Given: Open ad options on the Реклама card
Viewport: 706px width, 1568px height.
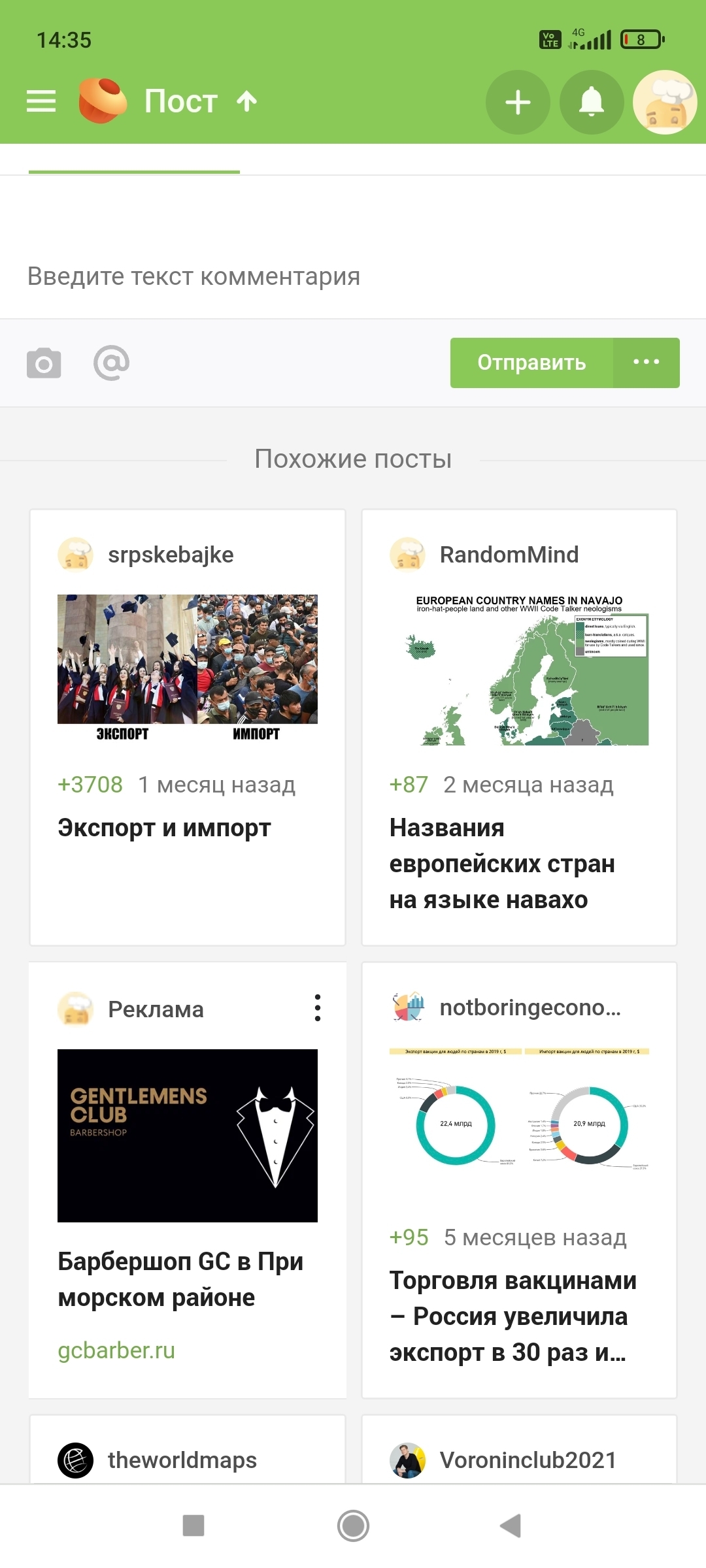Looking at the screenshot, I should [x=318, y=1008].
